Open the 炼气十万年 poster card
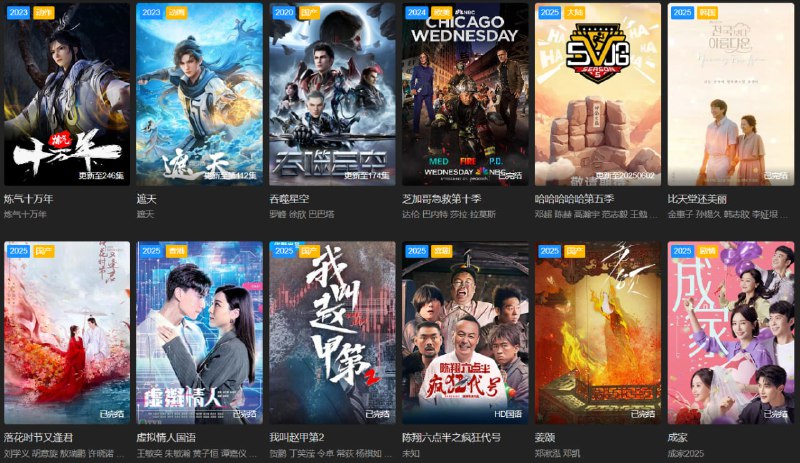Image resolution: width=800 pixels, height=463 pixels. click(x=67, y=95)
